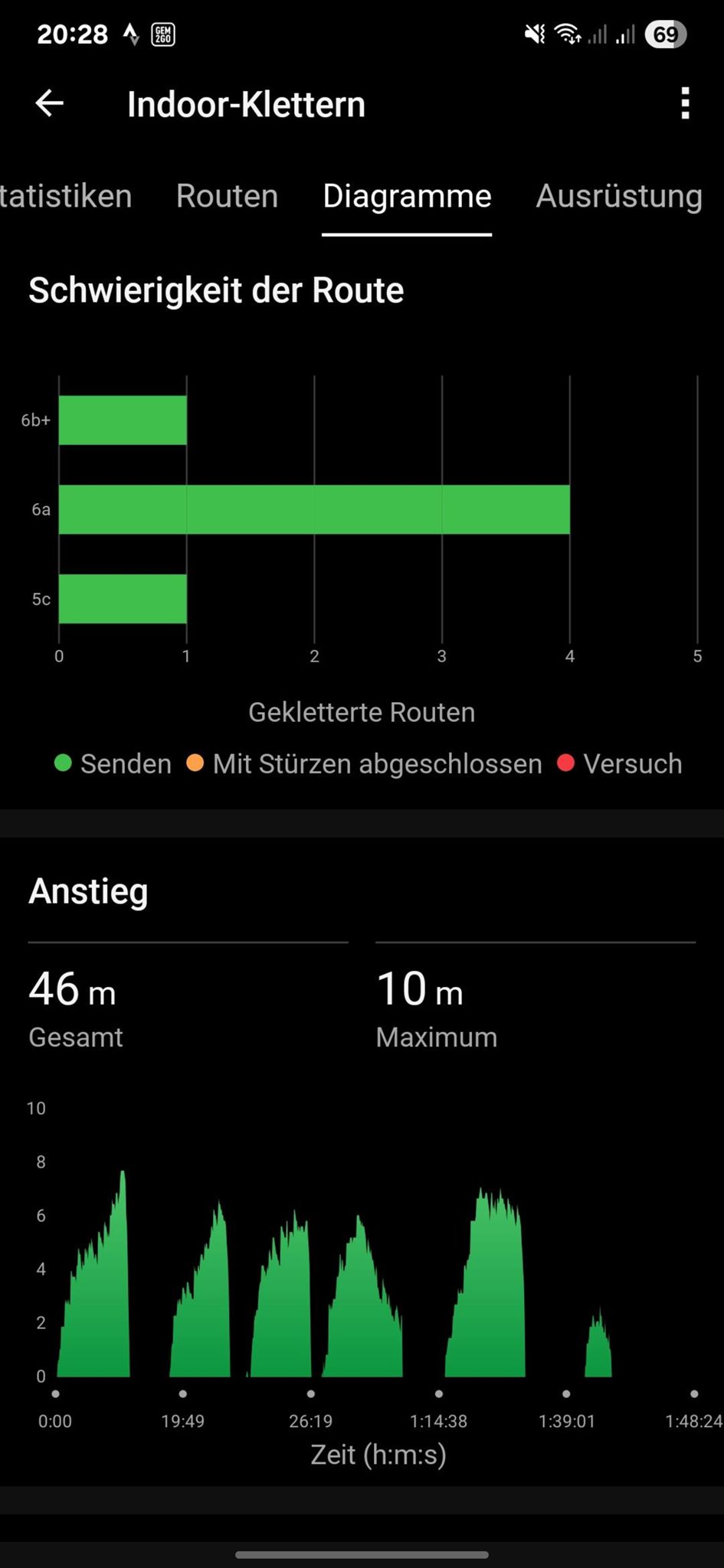Switch to the Statistiken tab
The image size is (724, 1568).
coord(66,196)
